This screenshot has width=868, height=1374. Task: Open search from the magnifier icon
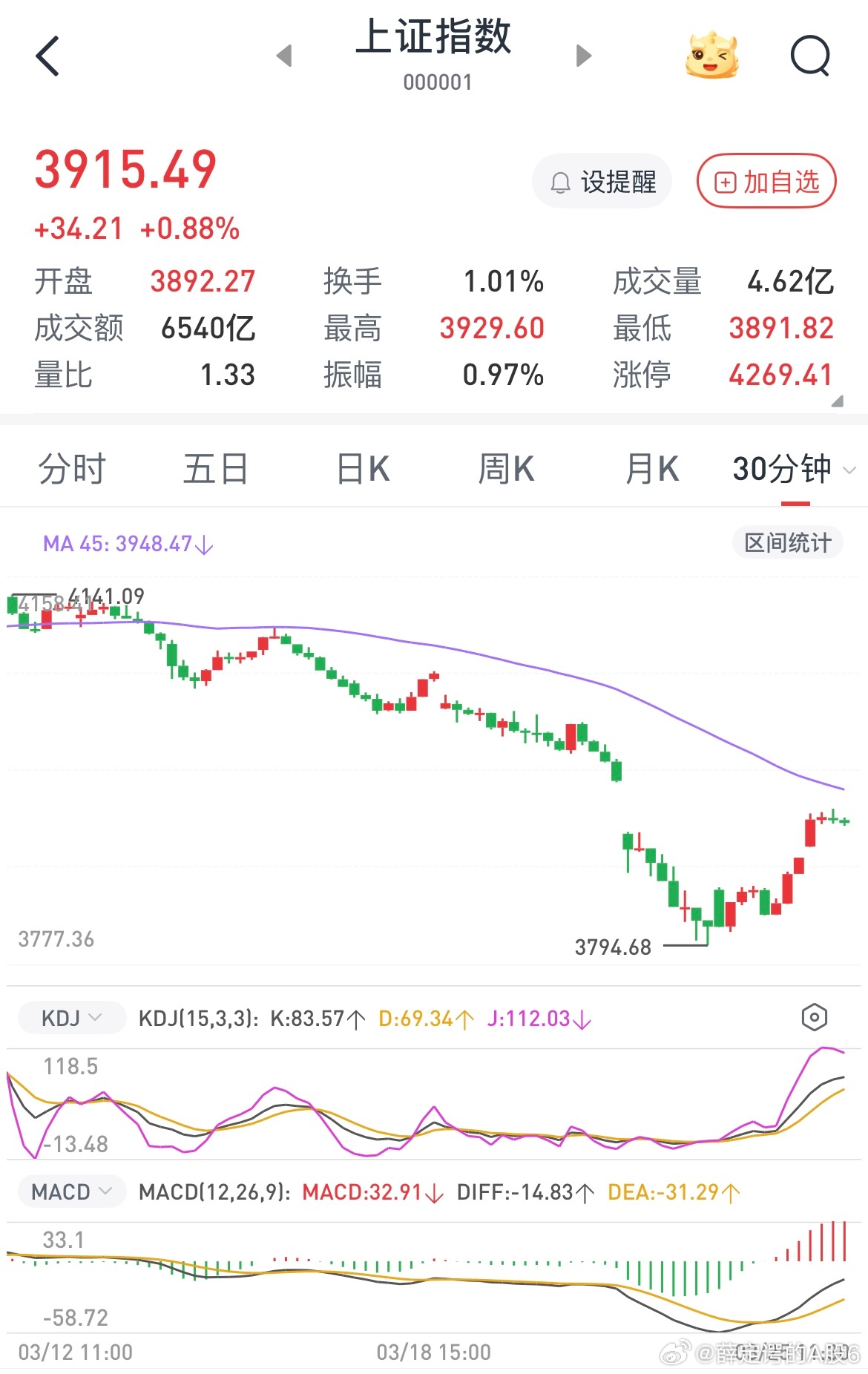click(810, 56)
